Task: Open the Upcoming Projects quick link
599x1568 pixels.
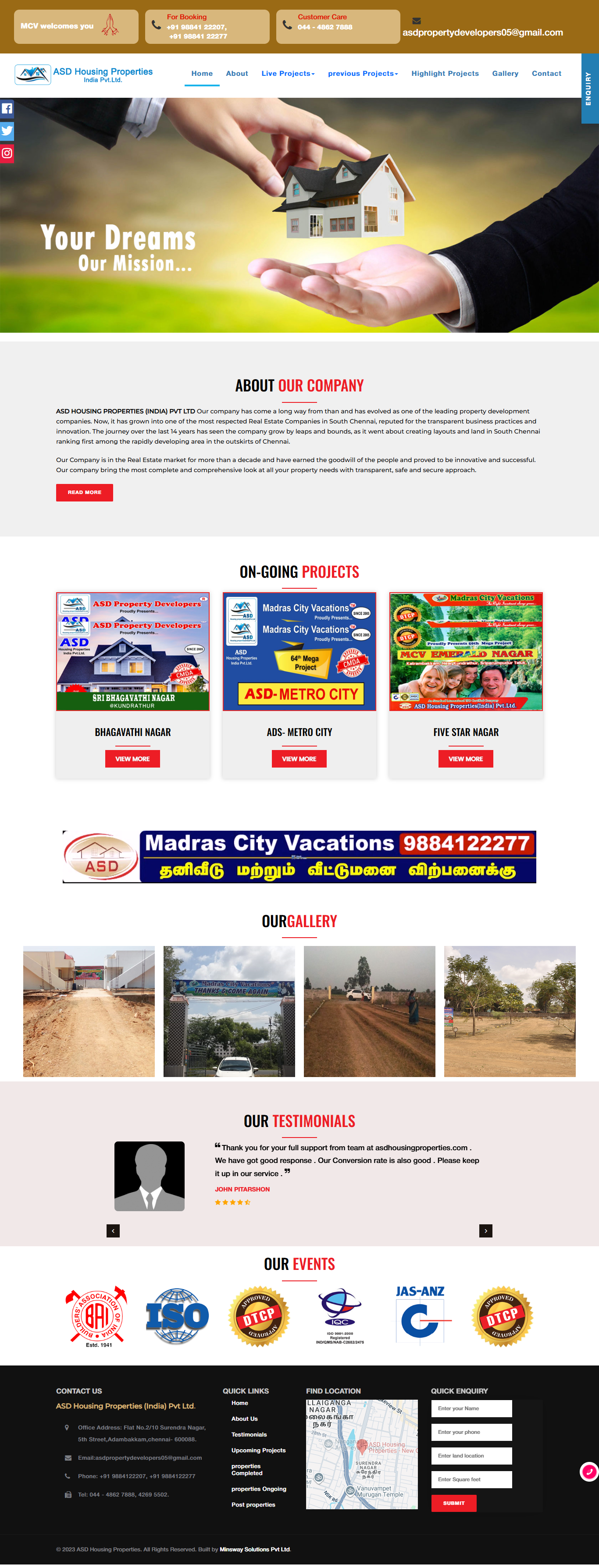Action: [x=258, y=1451]
